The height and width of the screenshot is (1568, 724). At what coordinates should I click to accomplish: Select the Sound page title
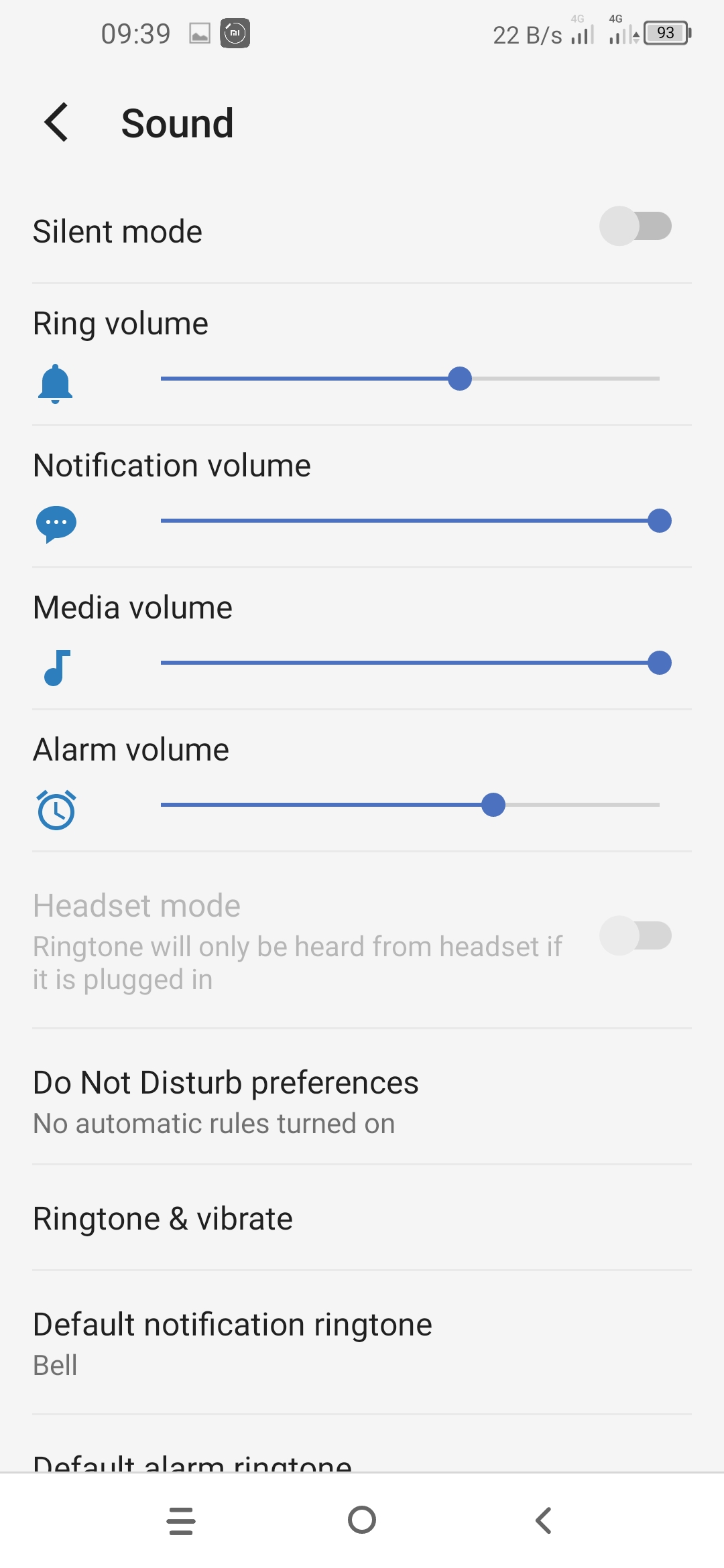point(177,123)
